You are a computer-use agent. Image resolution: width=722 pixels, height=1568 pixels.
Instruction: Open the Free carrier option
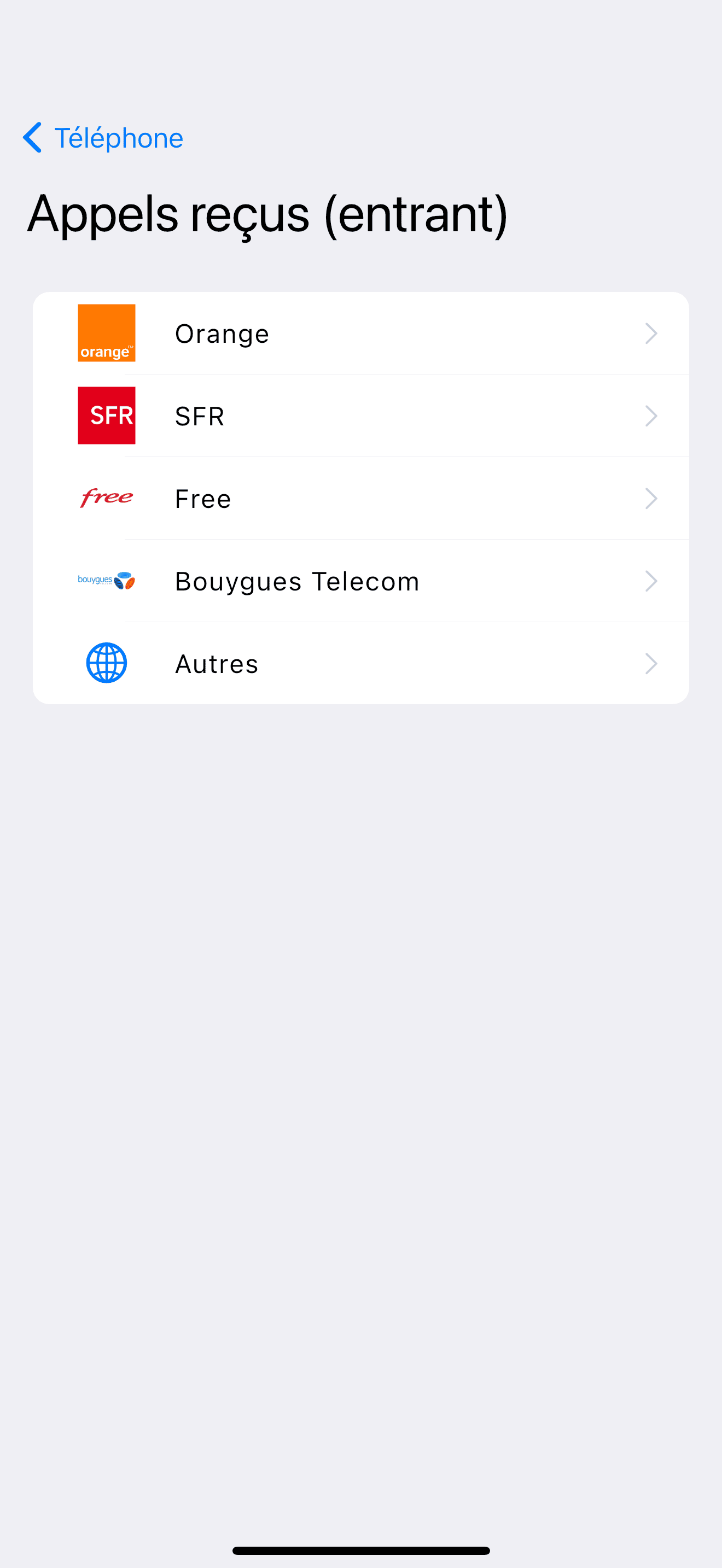click(x=361, y=498)
